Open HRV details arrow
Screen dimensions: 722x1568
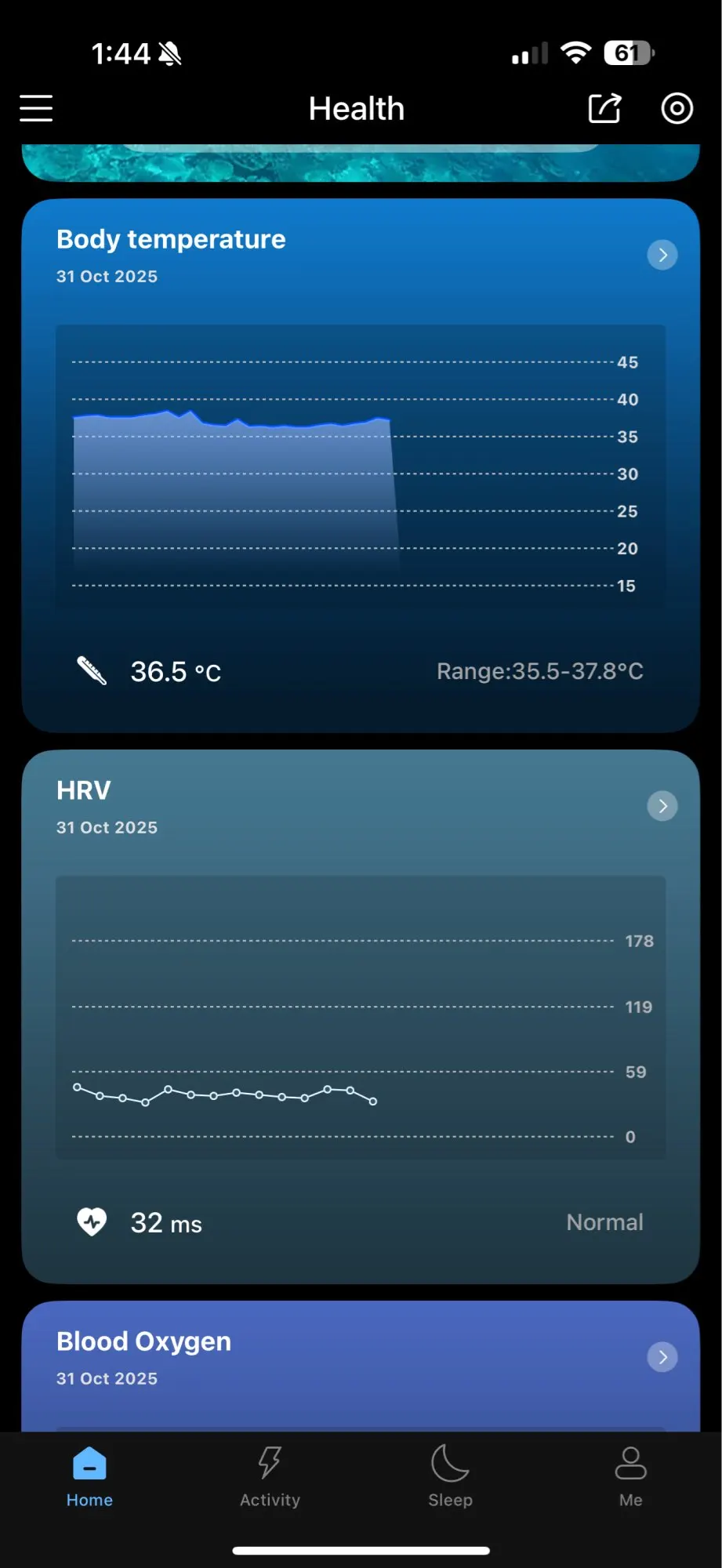(x=662, y=806)
